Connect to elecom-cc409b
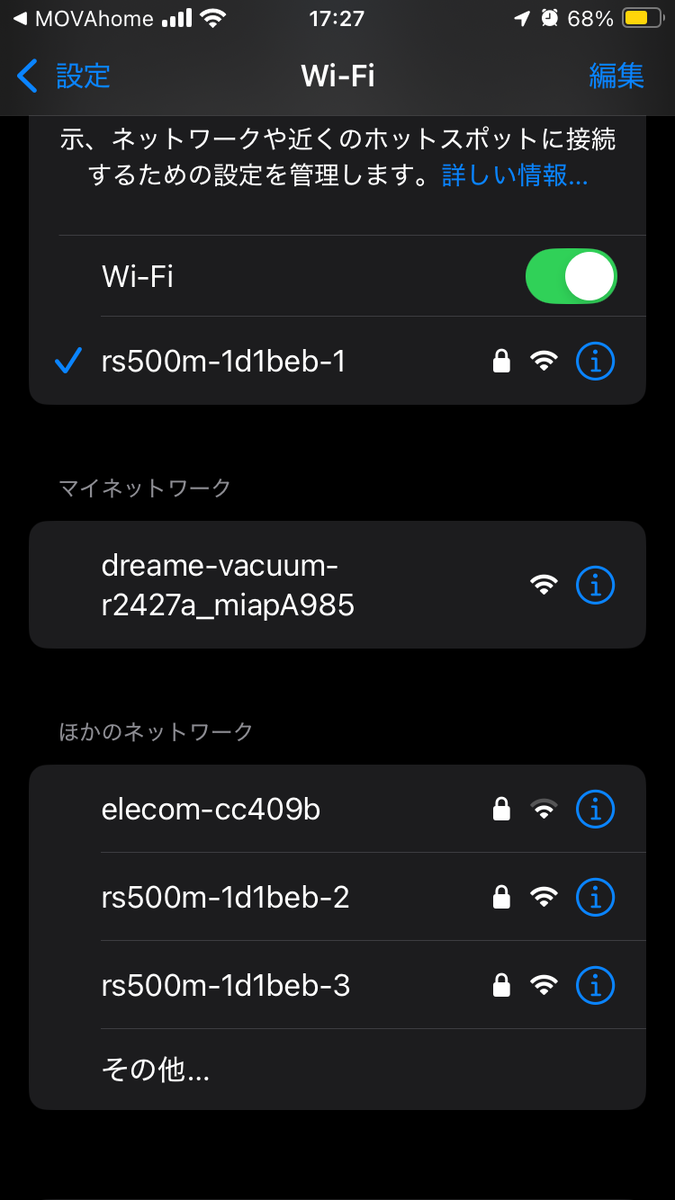Image resolution: width=675 pixels, height=1200 pixels. [x=211, y=809]
